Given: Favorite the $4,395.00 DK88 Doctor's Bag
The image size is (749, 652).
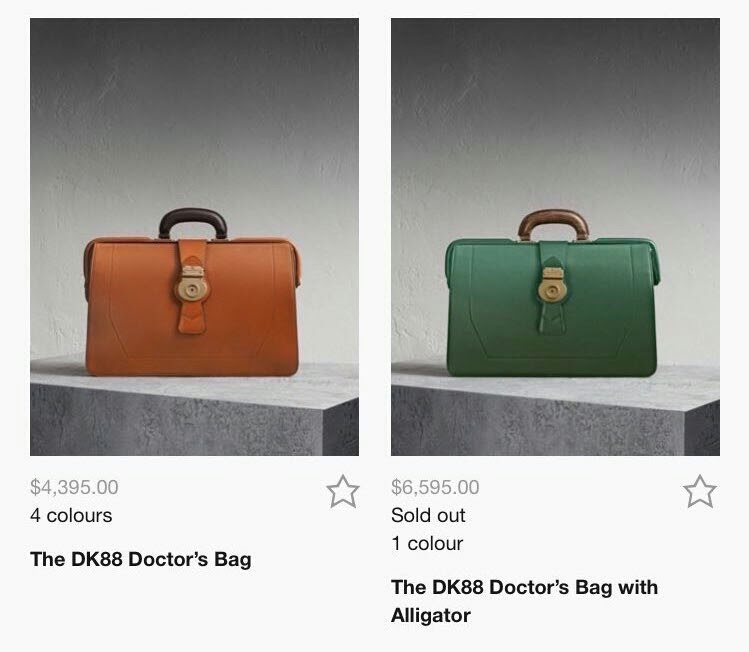Looking at the screenshot, I should click(342, 492).
